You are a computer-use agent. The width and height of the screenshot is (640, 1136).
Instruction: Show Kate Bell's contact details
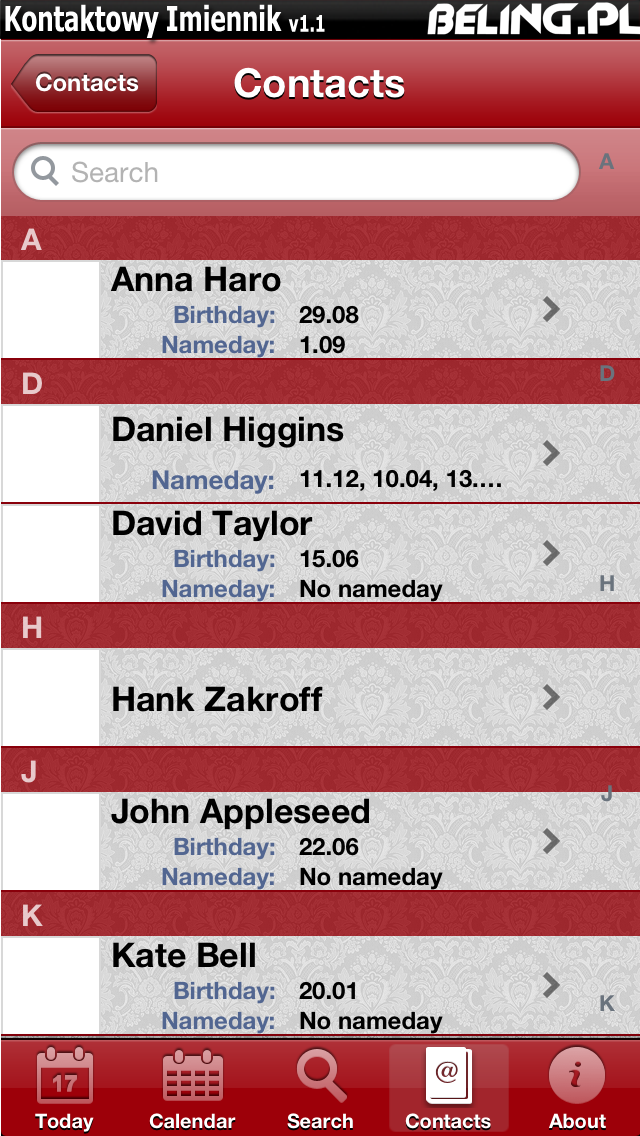click(x=320, y=985)
